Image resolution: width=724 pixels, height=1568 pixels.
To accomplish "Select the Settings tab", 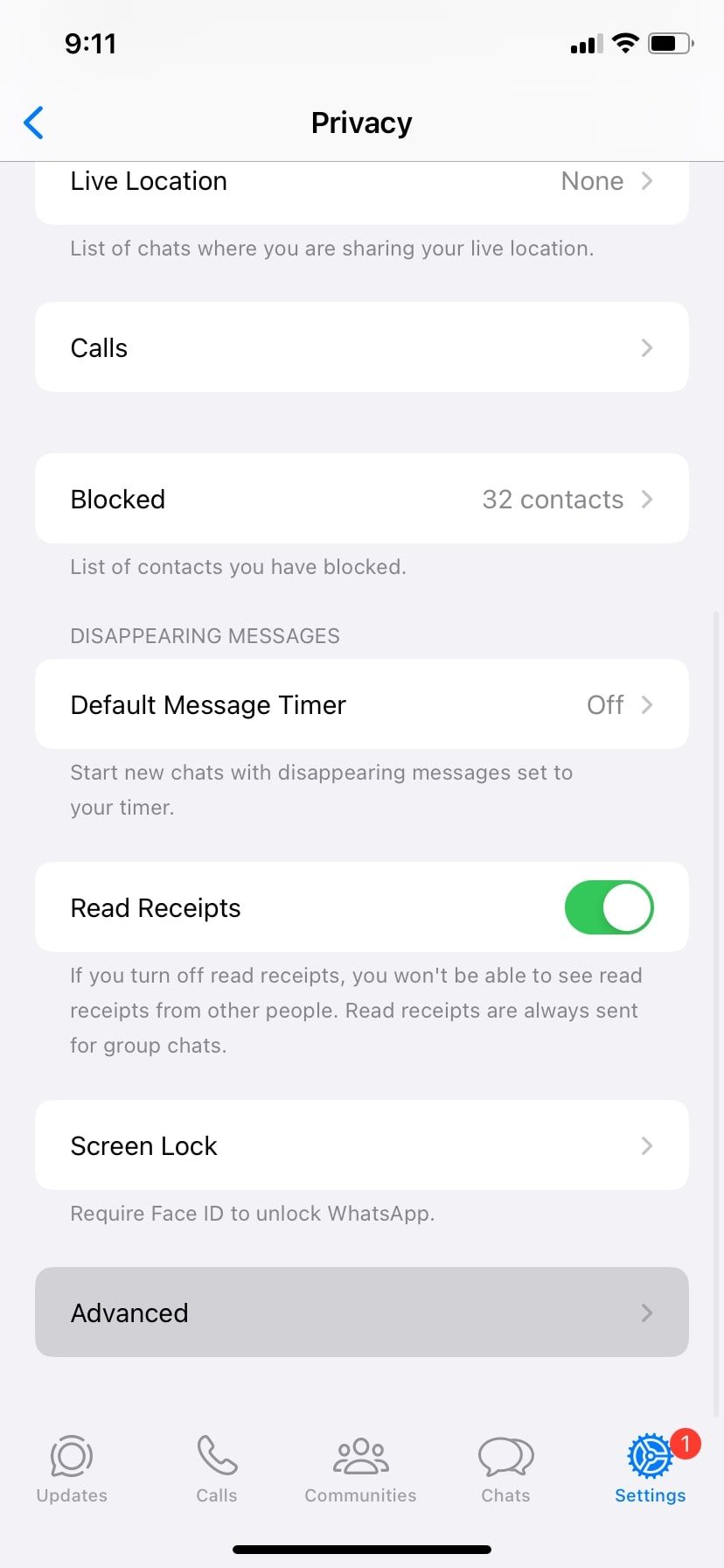I will 650,1469.
